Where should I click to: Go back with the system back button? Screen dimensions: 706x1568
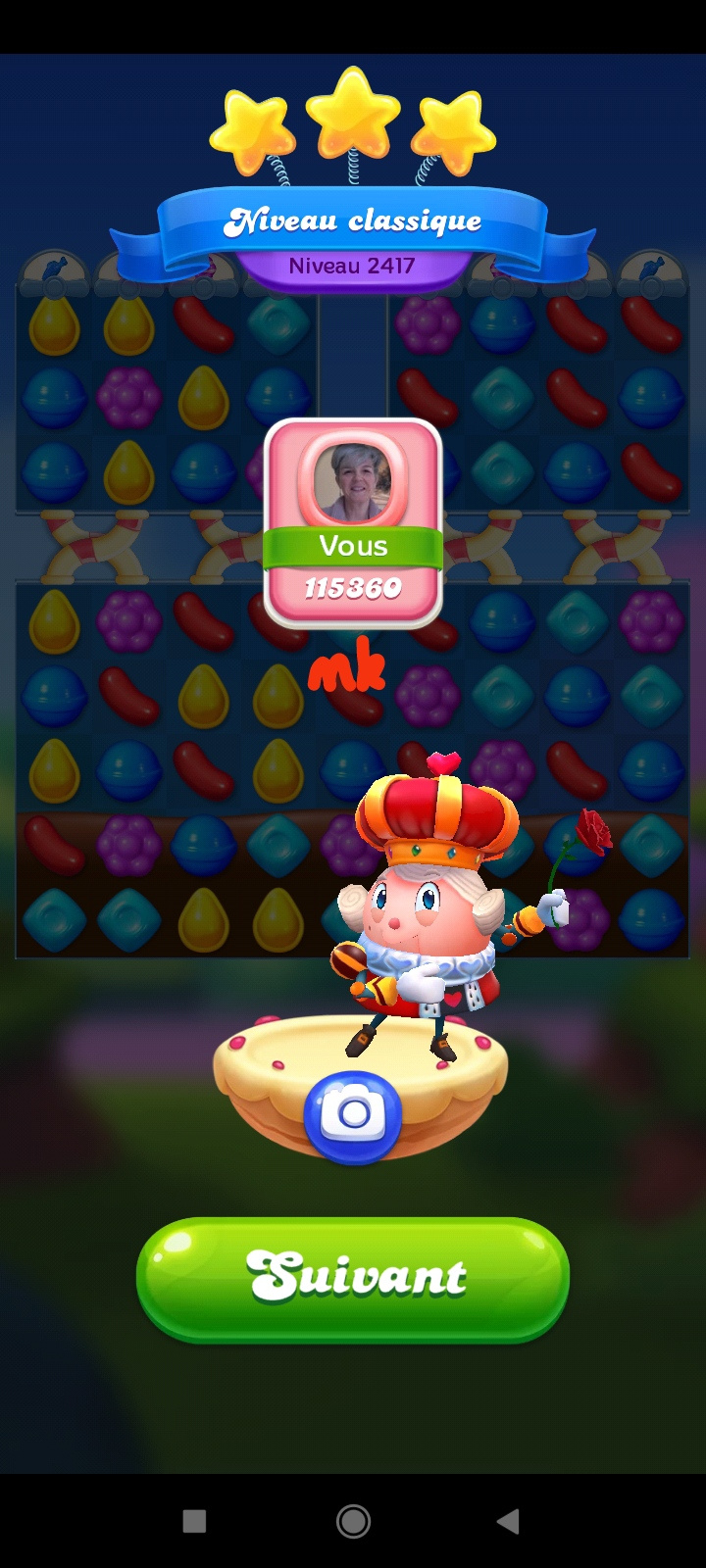[x=508, y=1521]
